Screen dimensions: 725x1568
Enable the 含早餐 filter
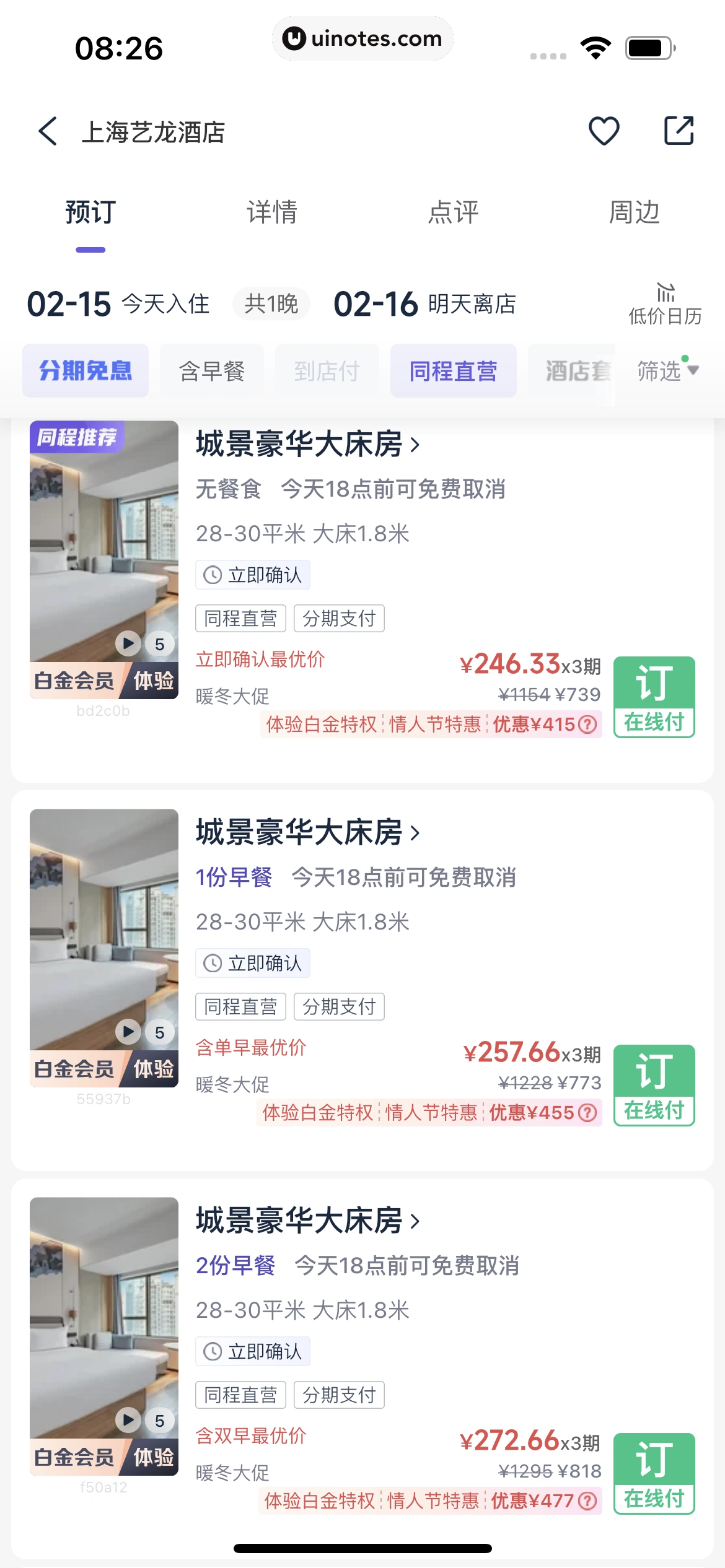click(211, 370)
